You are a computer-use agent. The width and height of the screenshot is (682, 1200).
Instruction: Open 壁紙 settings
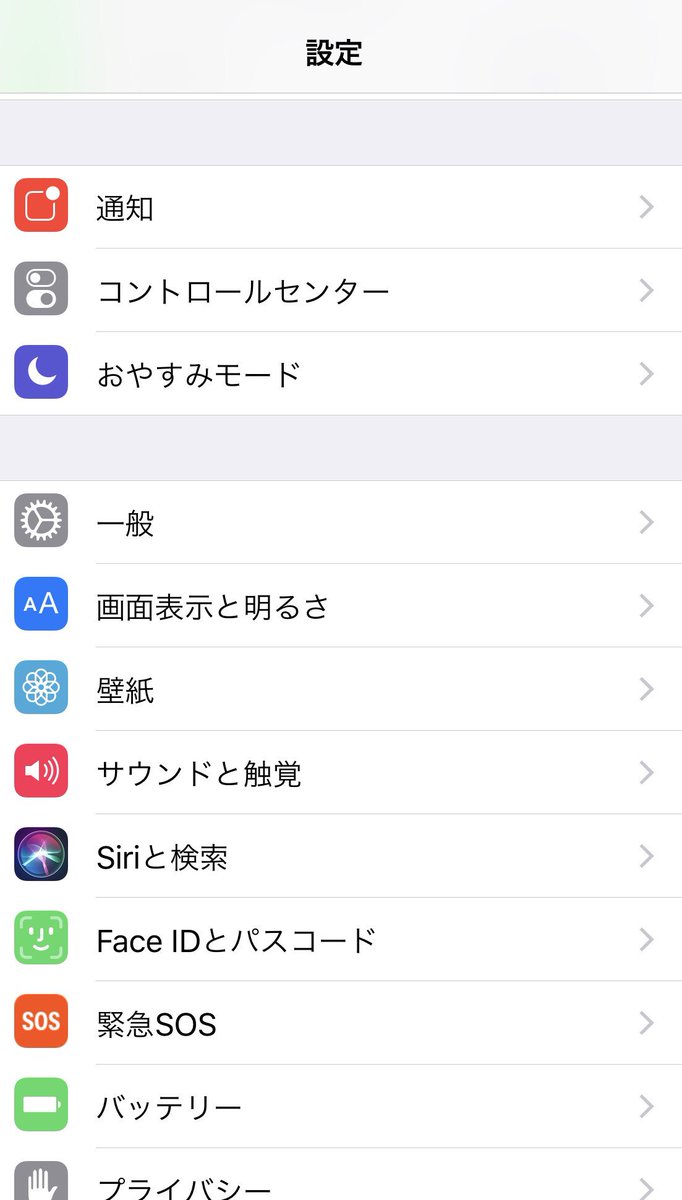tap(341, 689)
